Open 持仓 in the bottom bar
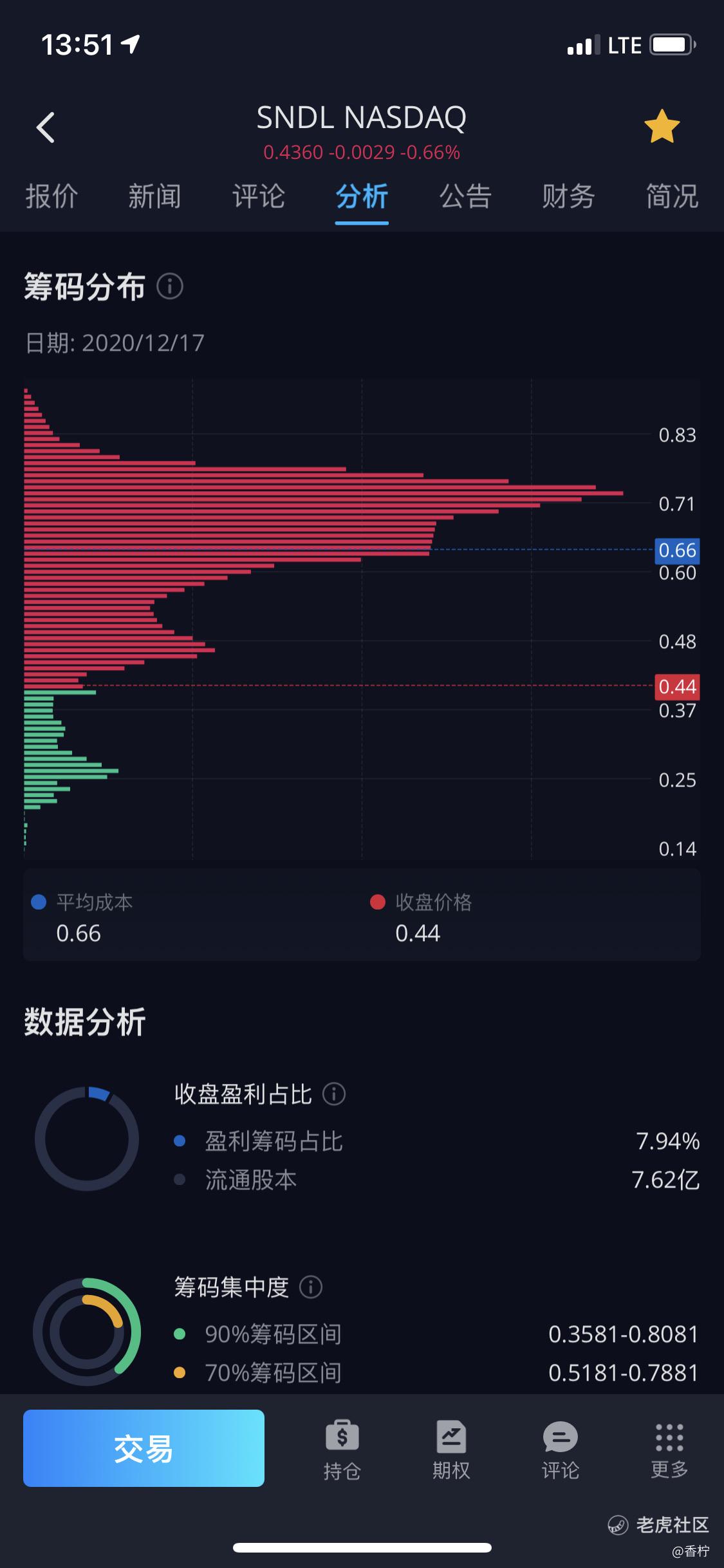This screenshot has height=1568, width=724. (342, 1450)
